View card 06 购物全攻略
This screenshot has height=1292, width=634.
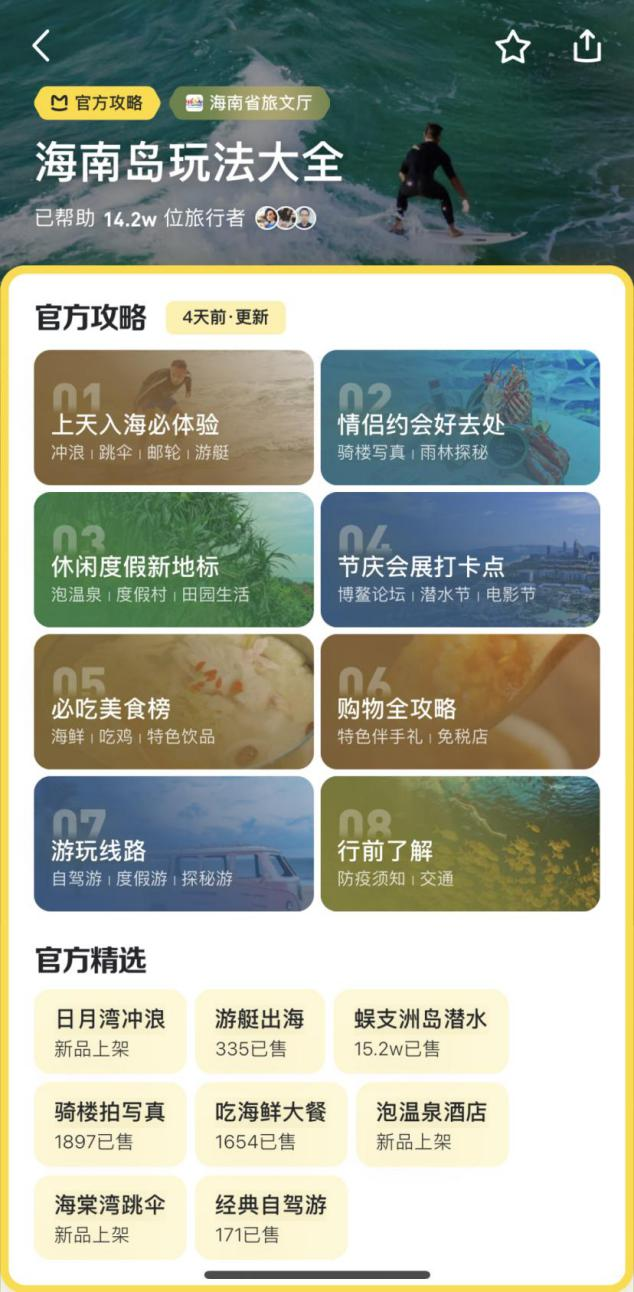[460, 702]
